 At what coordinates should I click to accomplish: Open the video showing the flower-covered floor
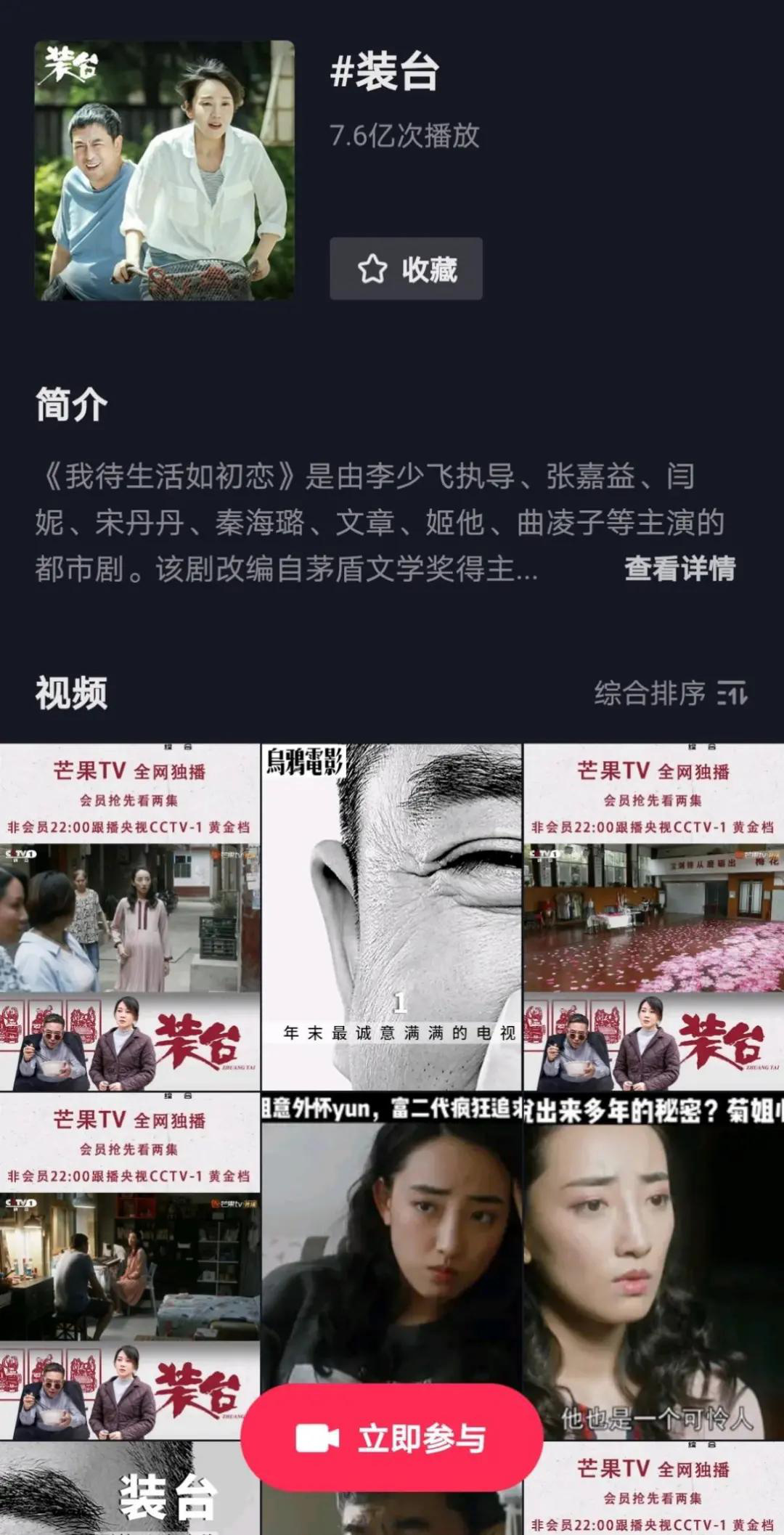653,916
